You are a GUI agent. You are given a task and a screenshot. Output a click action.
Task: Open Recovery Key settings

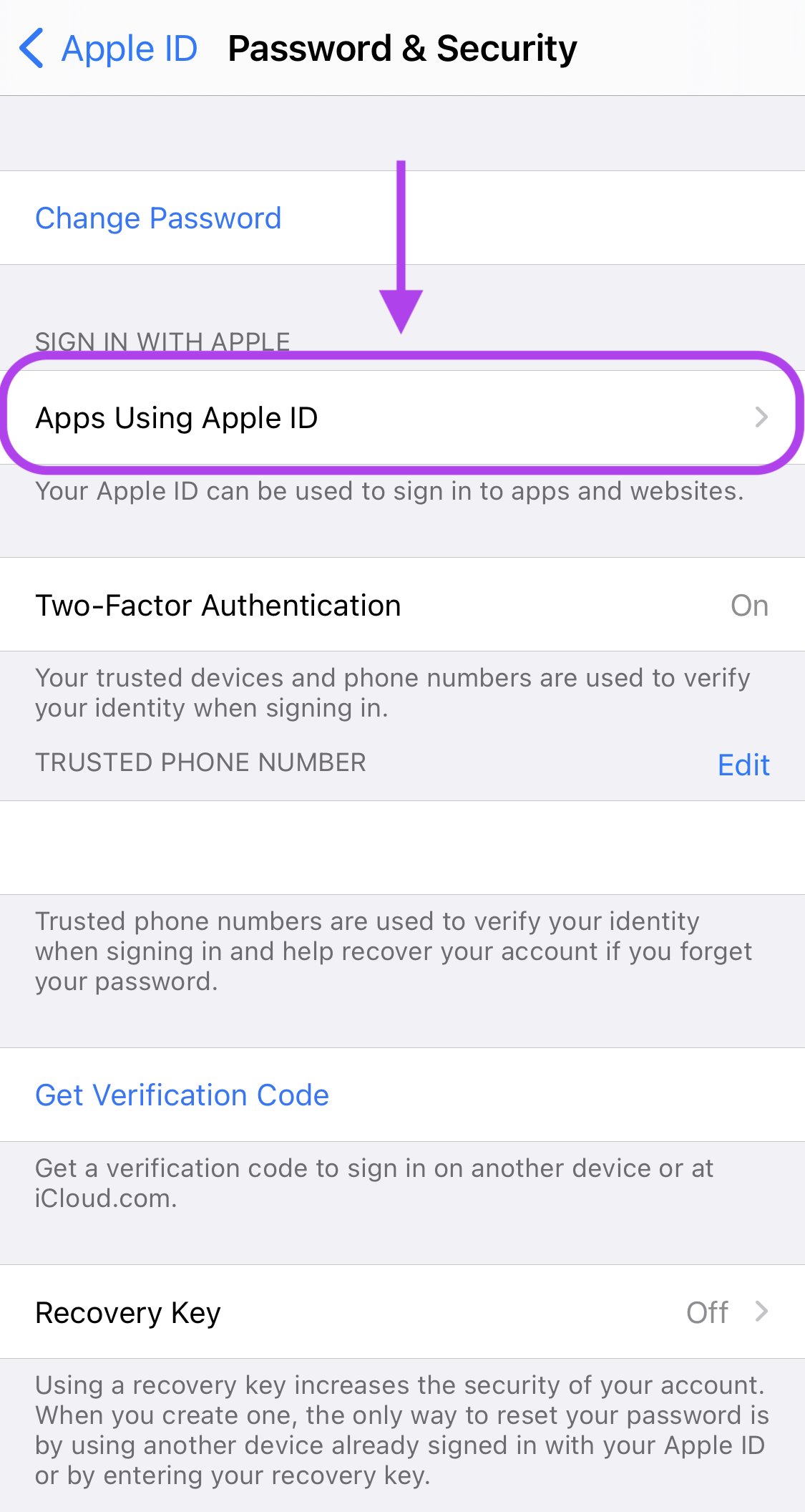(402, 1312)
